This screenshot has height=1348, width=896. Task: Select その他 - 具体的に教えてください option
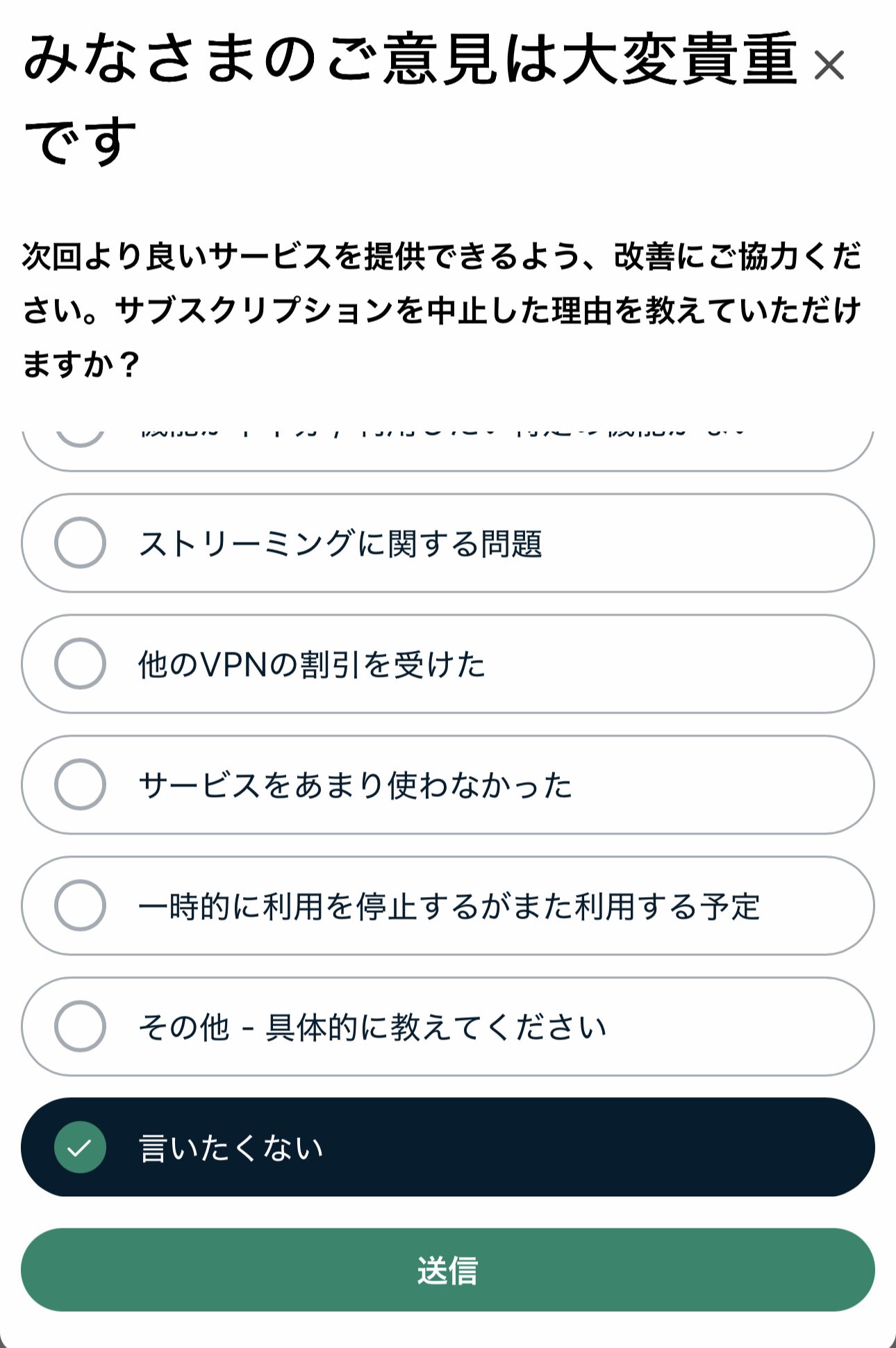447,1026
